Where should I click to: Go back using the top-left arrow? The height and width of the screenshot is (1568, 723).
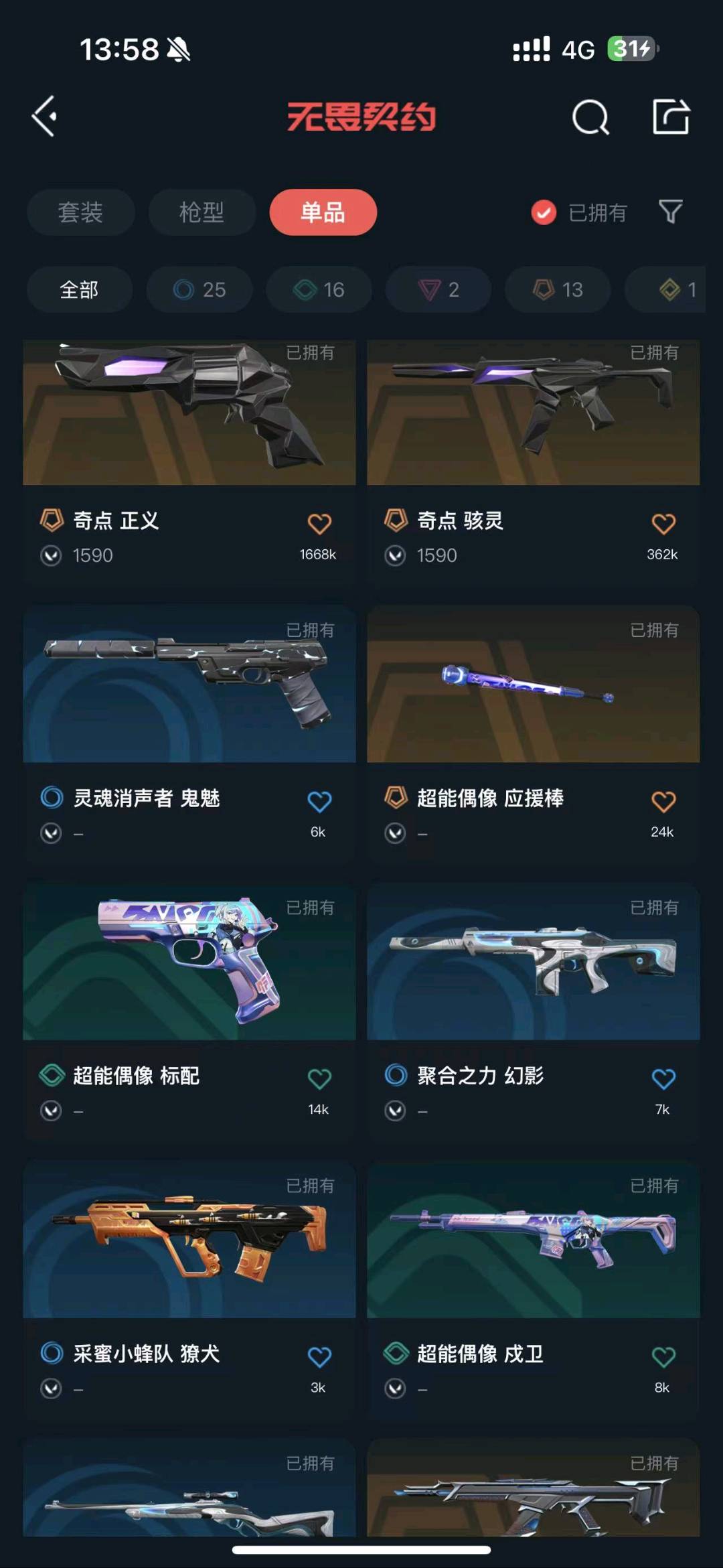pos(45,117)
